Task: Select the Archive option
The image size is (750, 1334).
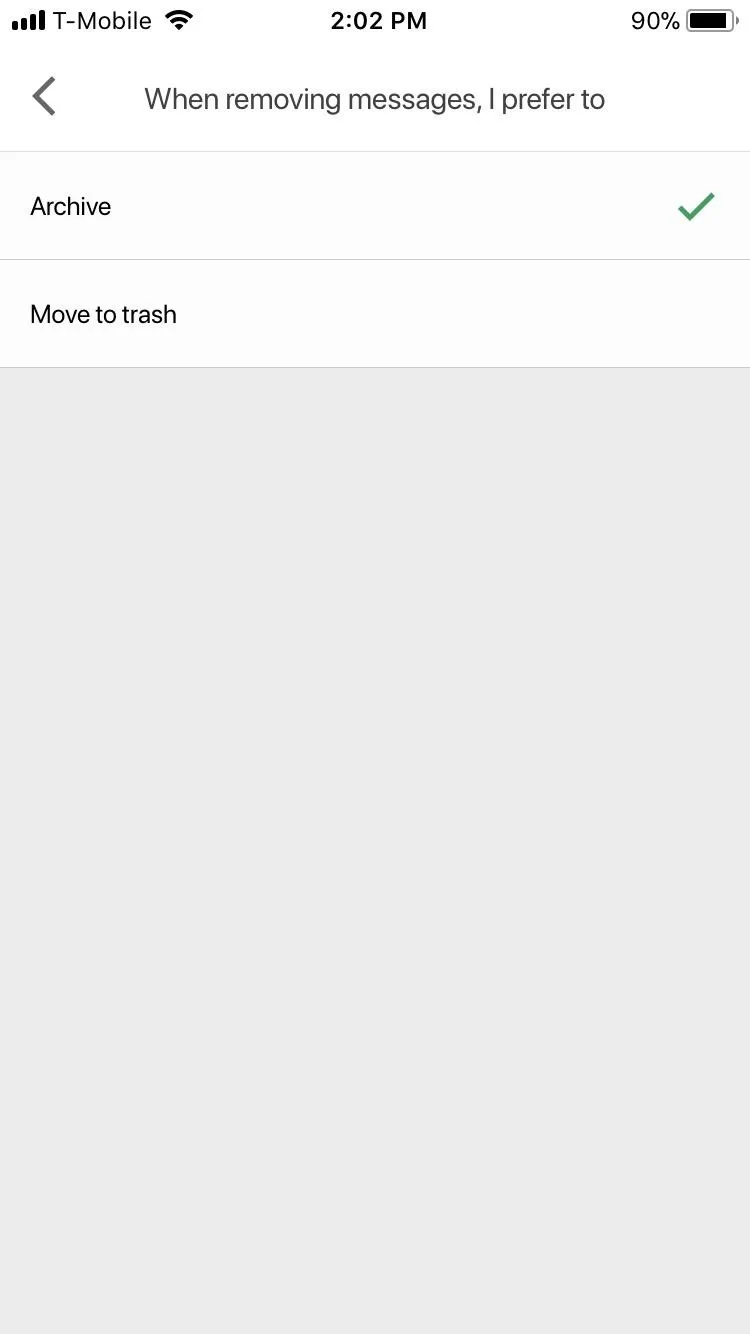Action: click(375, 206)
